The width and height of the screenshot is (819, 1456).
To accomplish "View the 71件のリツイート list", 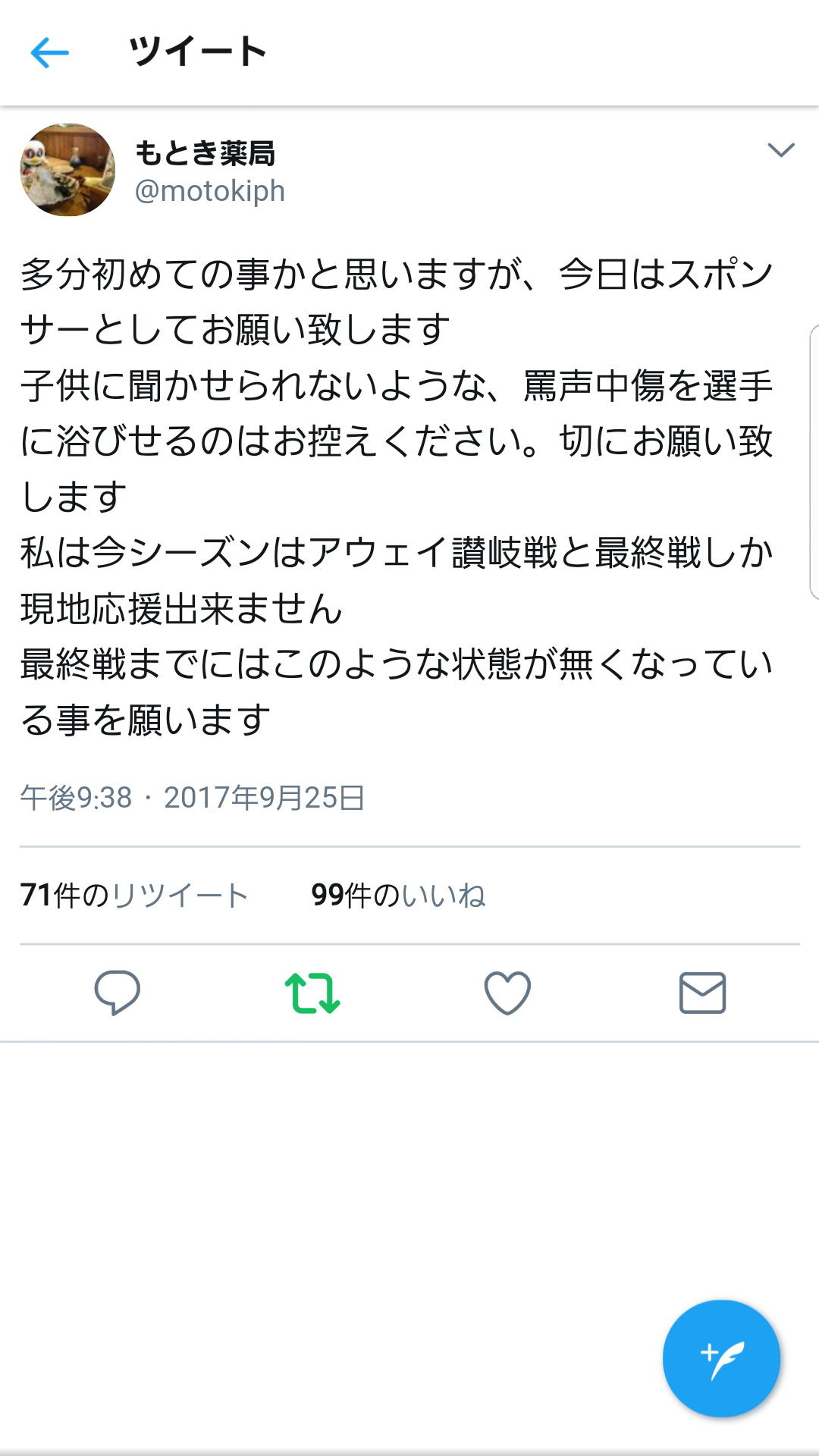I will 134,896.
